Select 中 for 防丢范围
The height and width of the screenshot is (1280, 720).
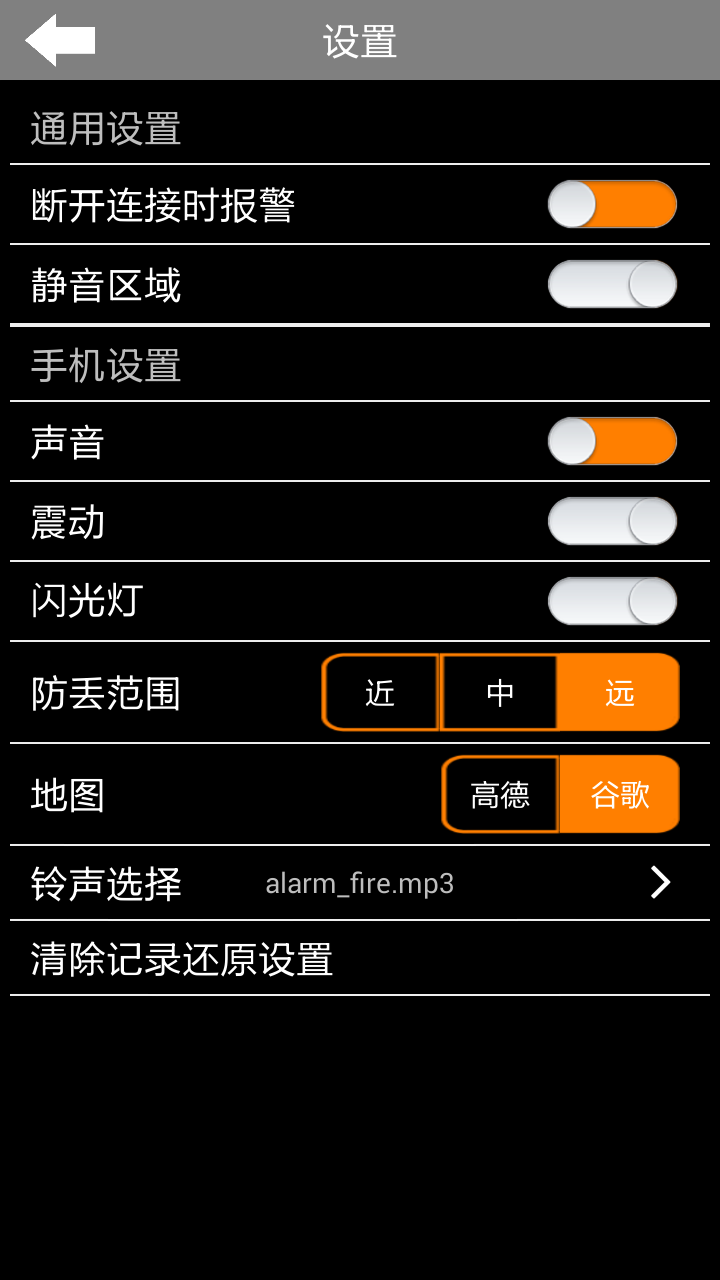click(500, 693)
